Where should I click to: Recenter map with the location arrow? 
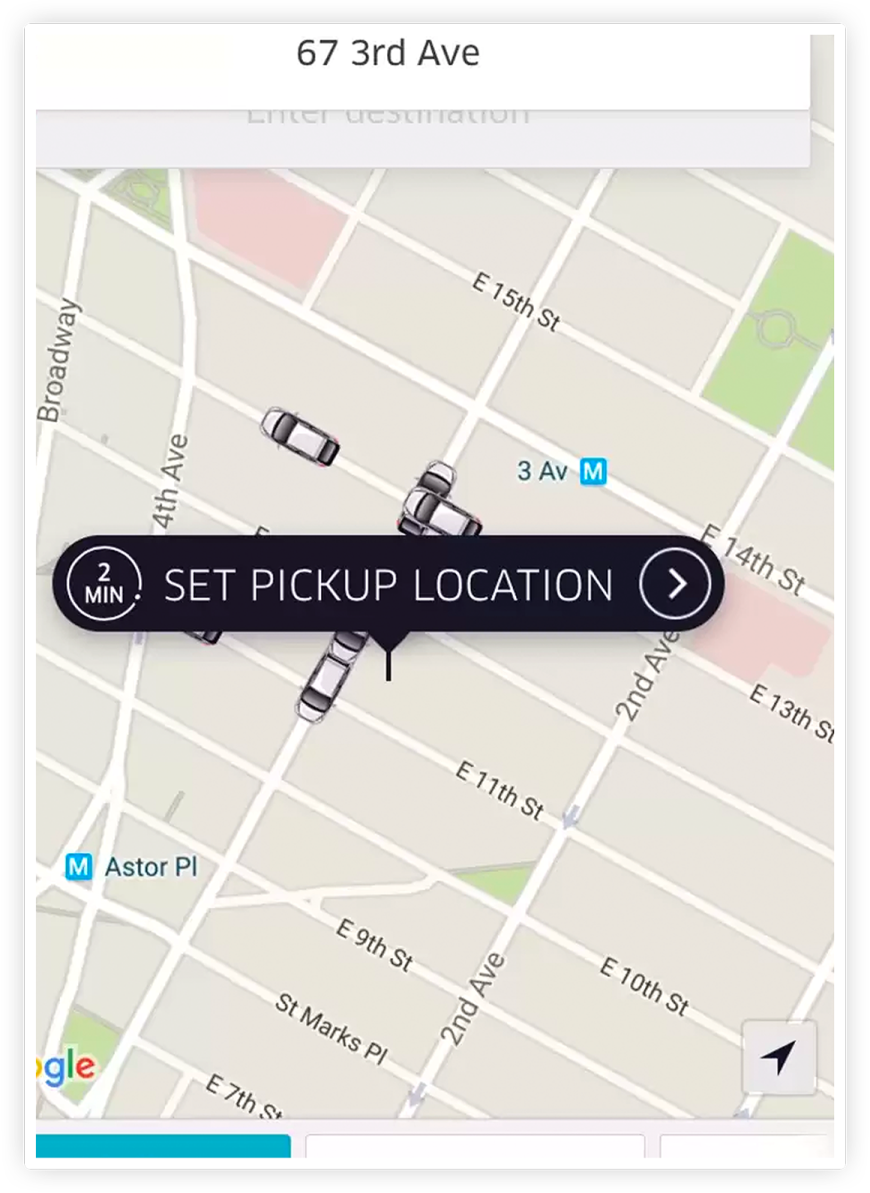pos(778,1058)
